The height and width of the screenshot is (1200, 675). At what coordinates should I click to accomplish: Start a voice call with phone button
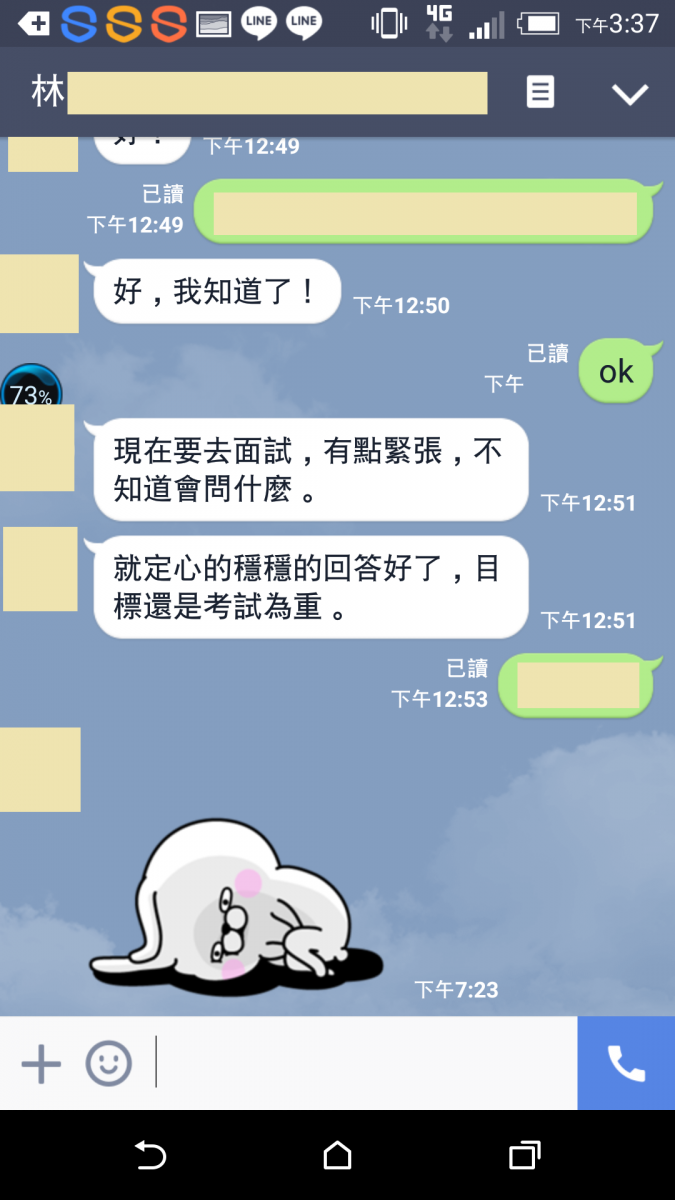626,1063
